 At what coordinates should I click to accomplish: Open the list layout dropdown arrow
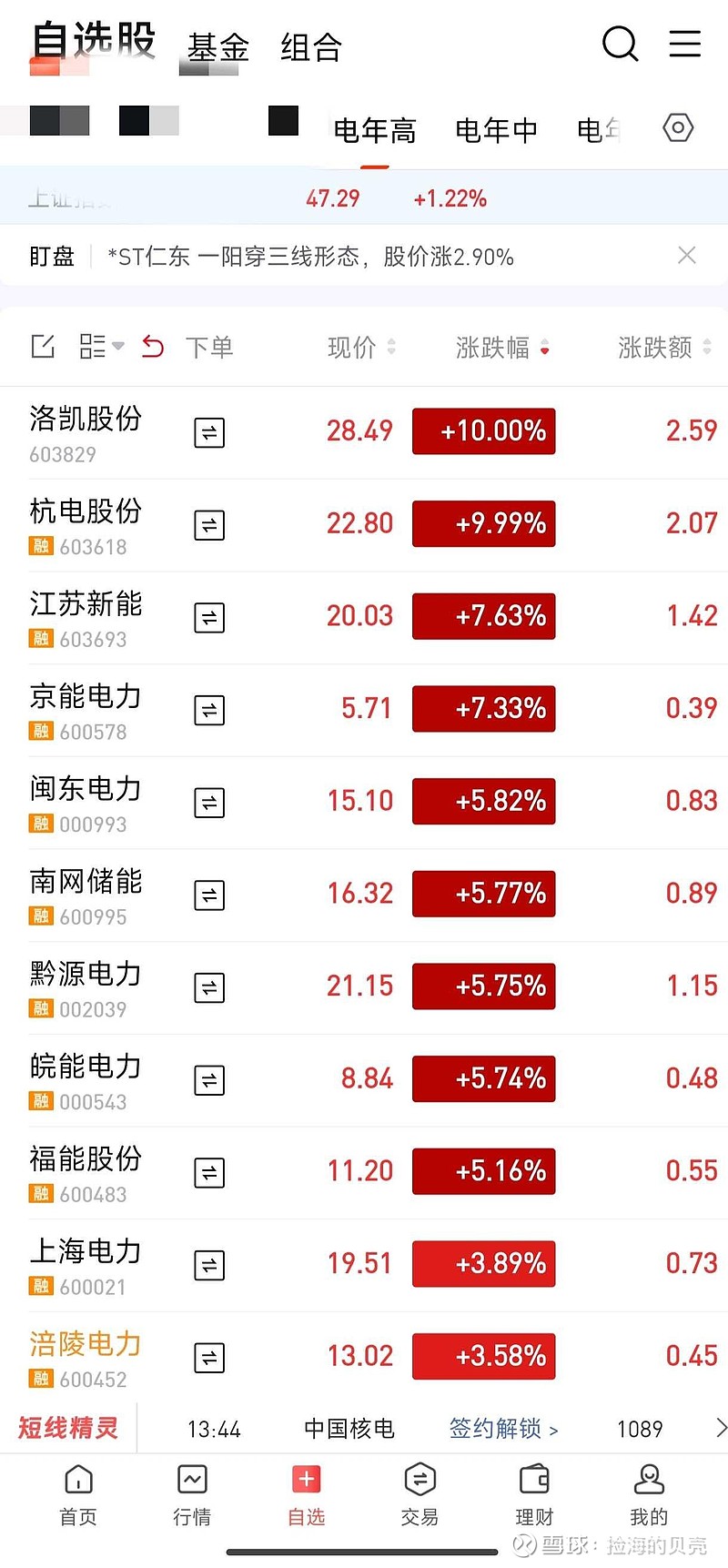(x=119, y=348)
